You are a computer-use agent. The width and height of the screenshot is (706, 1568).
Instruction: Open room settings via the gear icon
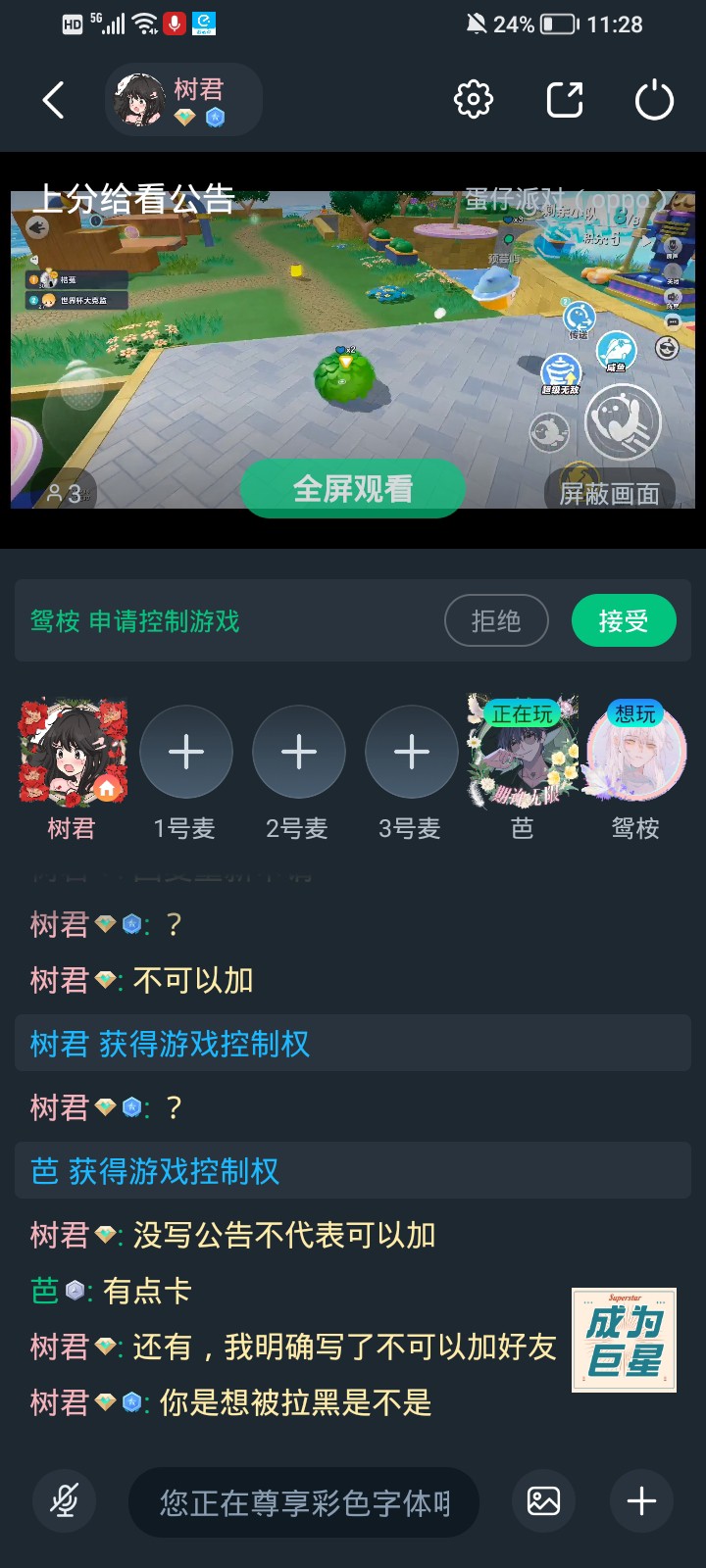(x=474, y=100)
